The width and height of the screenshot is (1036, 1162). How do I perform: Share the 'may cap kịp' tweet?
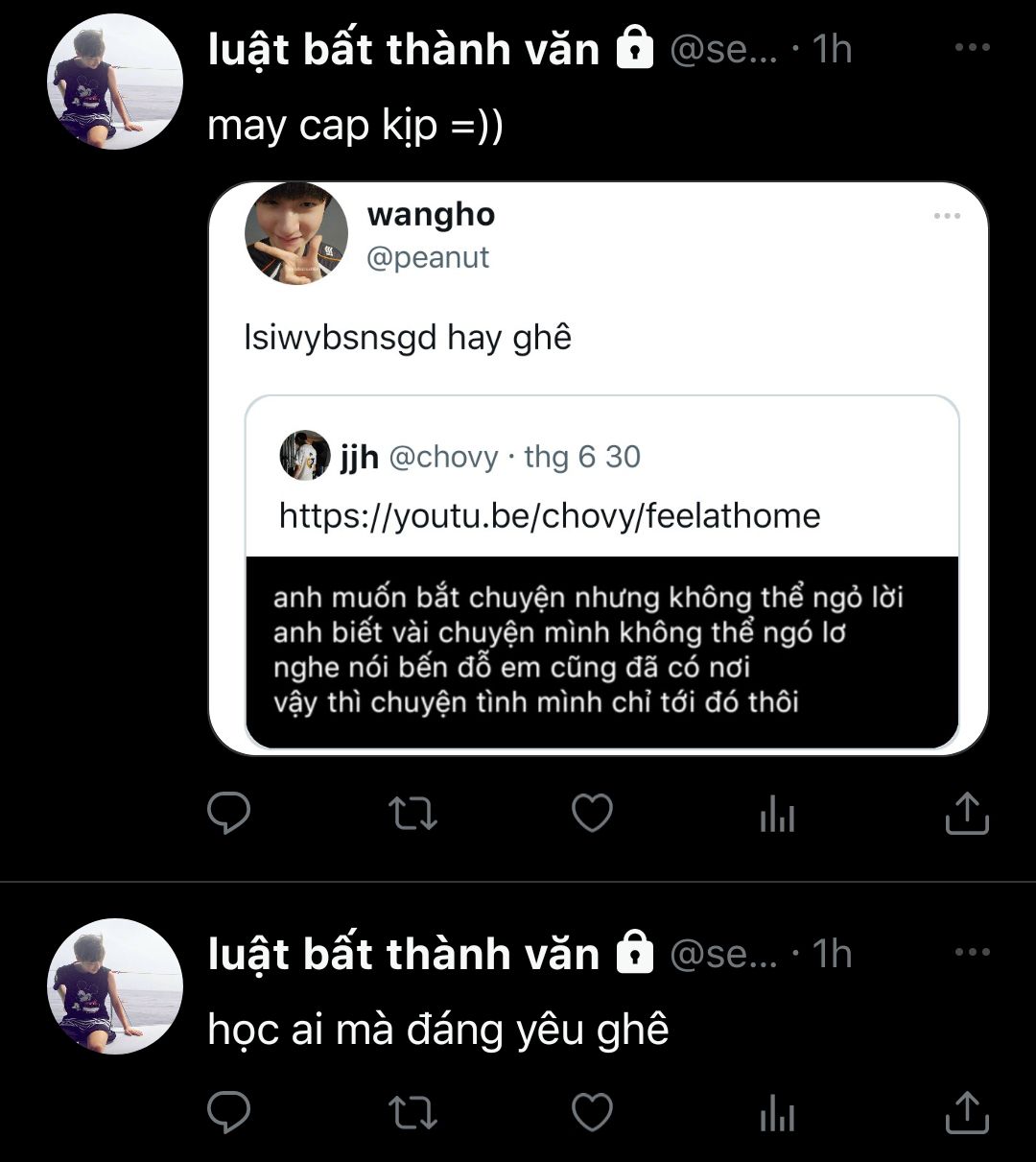point(966,814)
